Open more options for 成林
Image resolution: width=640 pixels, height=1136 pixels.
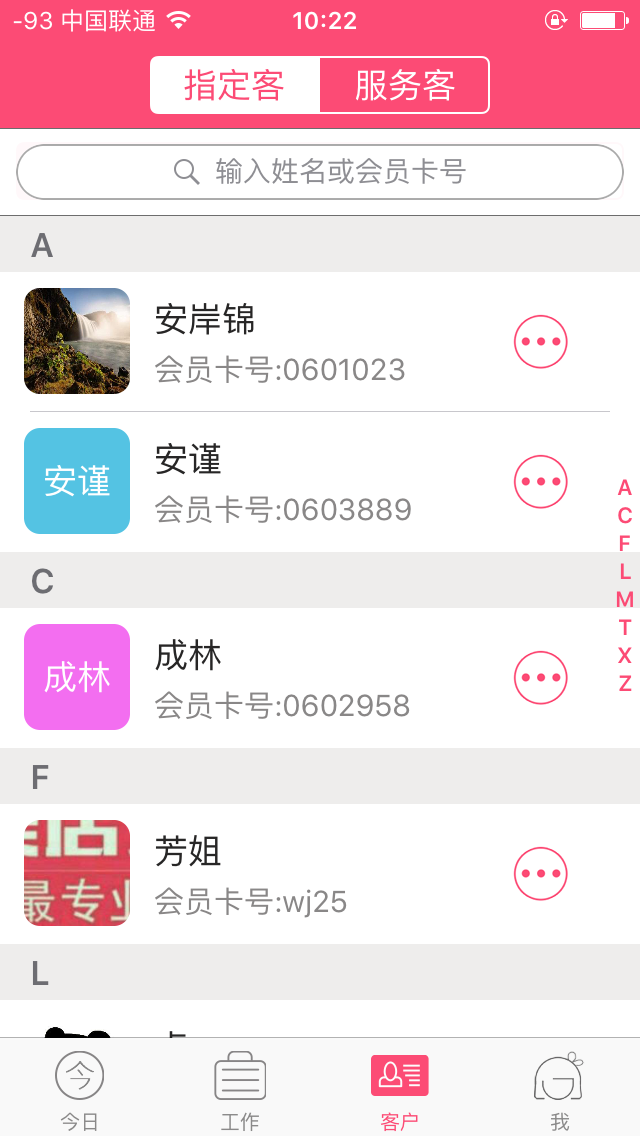[541, 678]
